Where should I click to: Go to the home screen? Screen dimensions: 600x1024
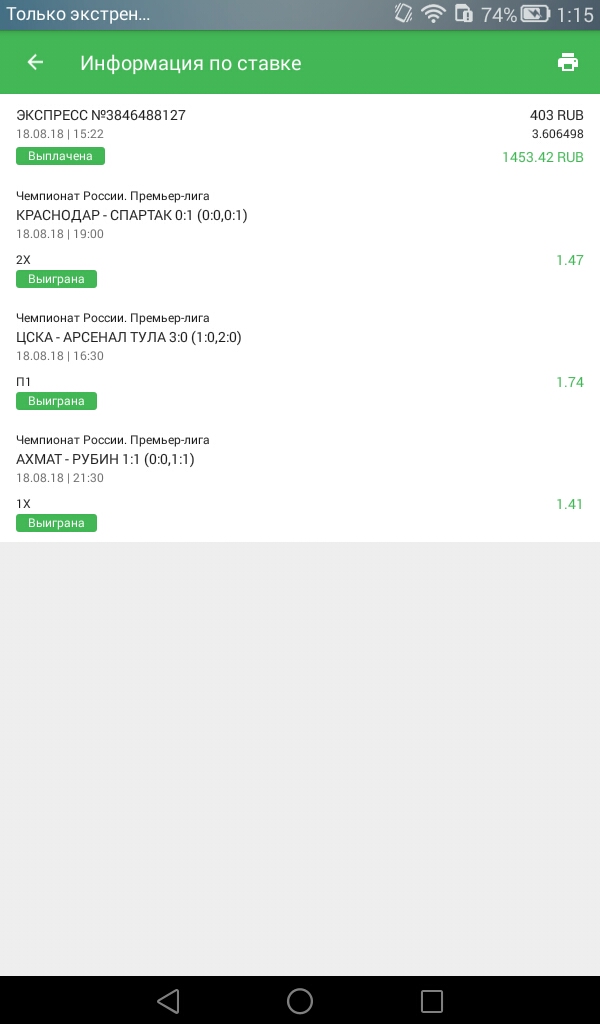coord(300,1000)
